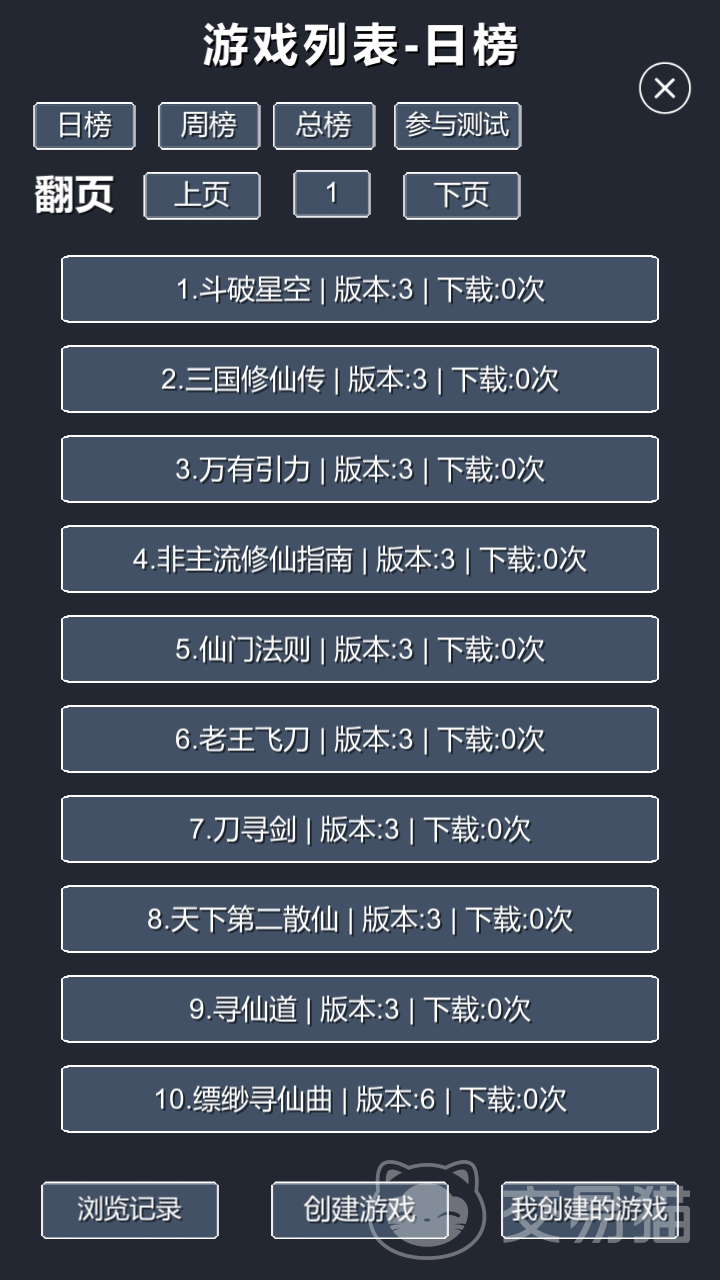Switch to the 总榜 overall ranking

click(x=324, y=126)
